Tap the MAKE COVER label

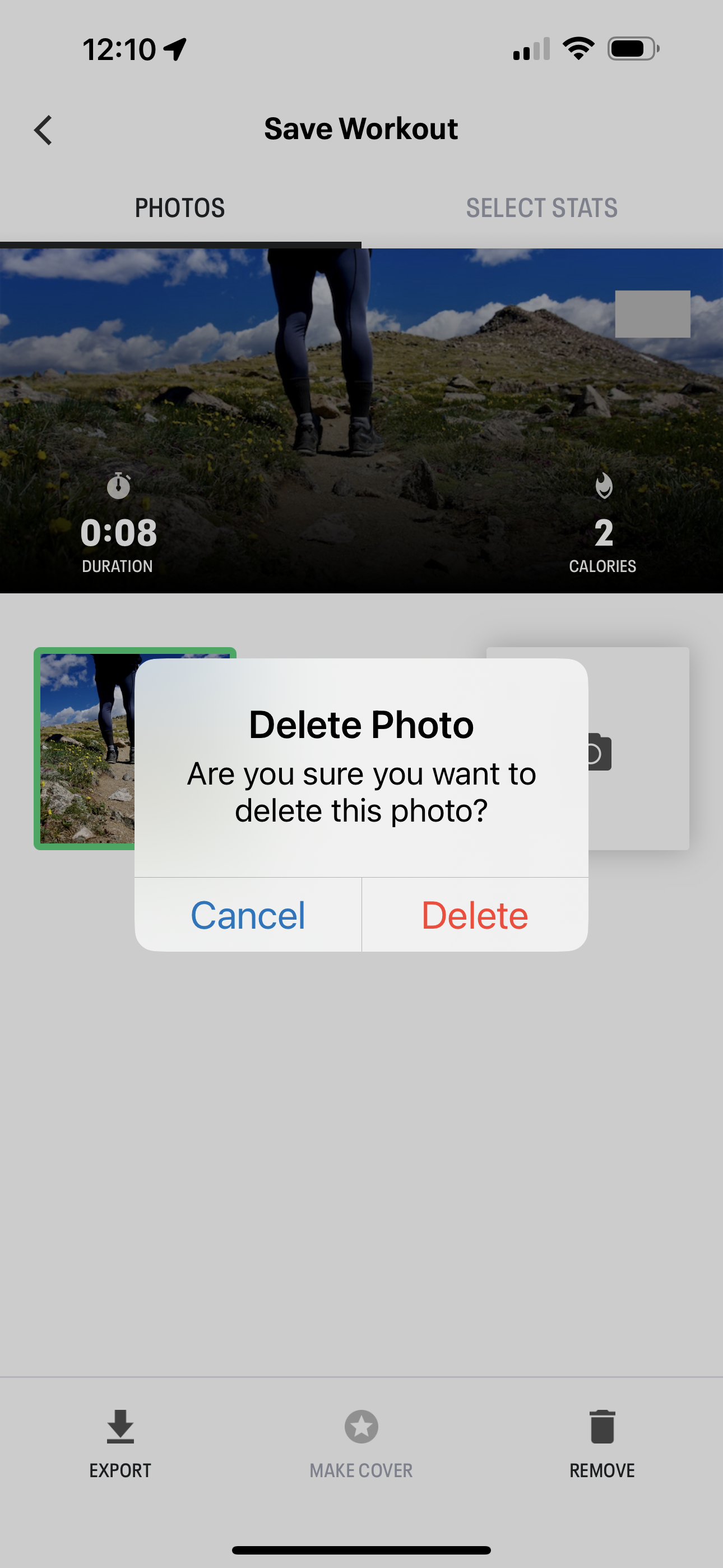[361, 1470]
